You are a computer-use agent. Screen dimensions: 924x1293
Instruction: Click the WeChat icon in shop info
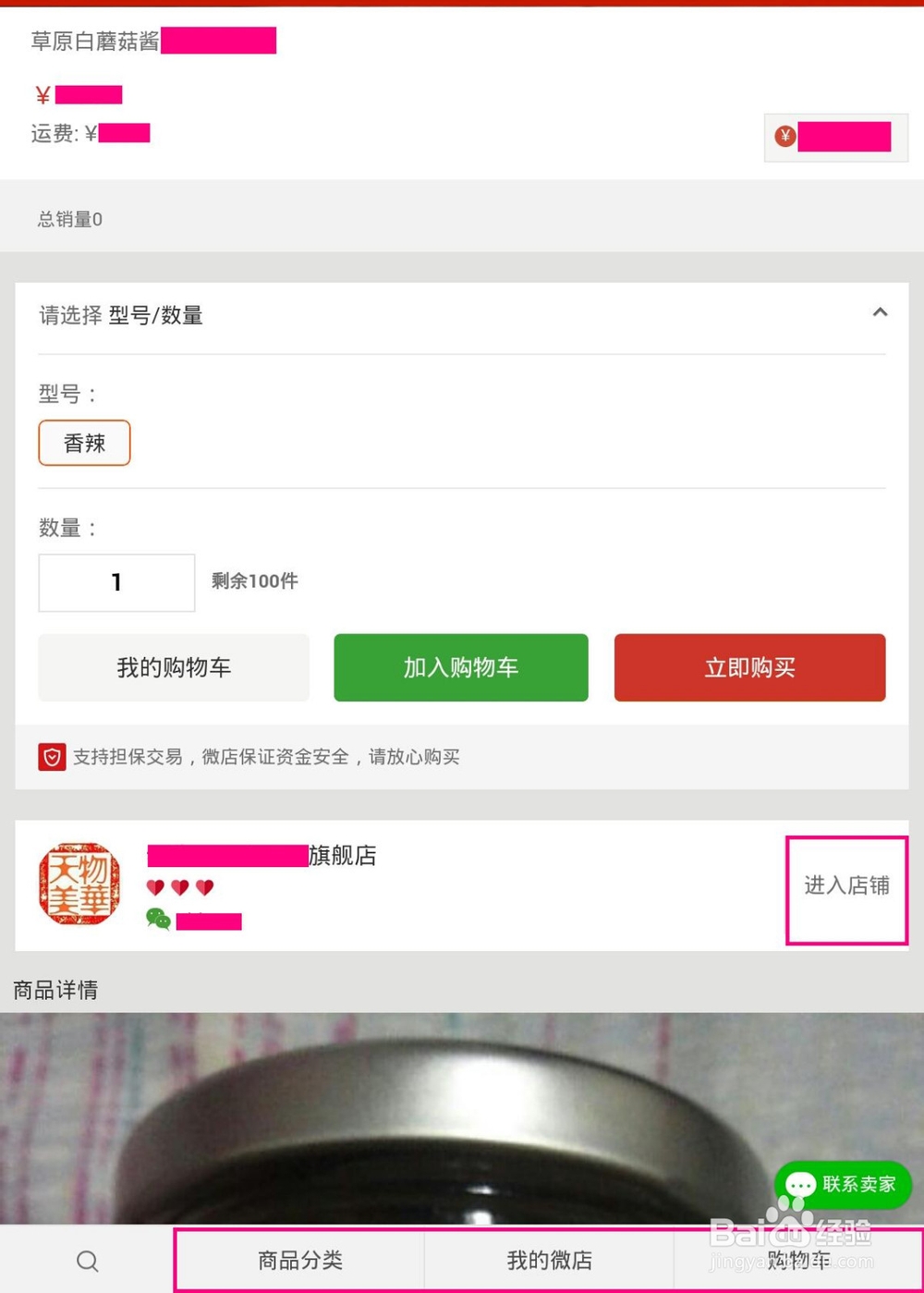pyautogui.click(x=157, y=920)
